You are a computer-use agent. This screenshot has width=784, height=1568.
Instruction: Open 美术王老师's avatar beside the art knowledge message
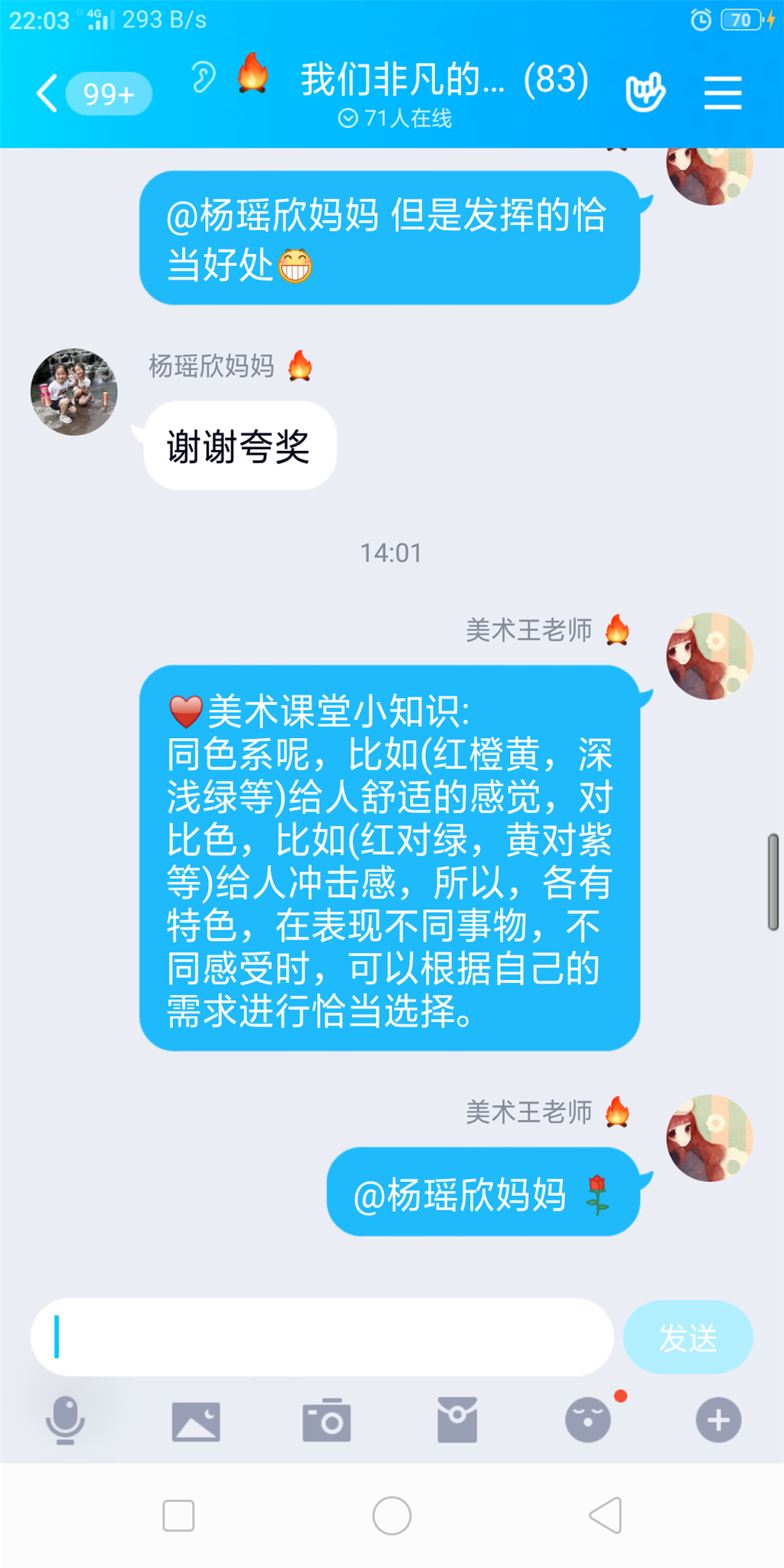point(709,656)
